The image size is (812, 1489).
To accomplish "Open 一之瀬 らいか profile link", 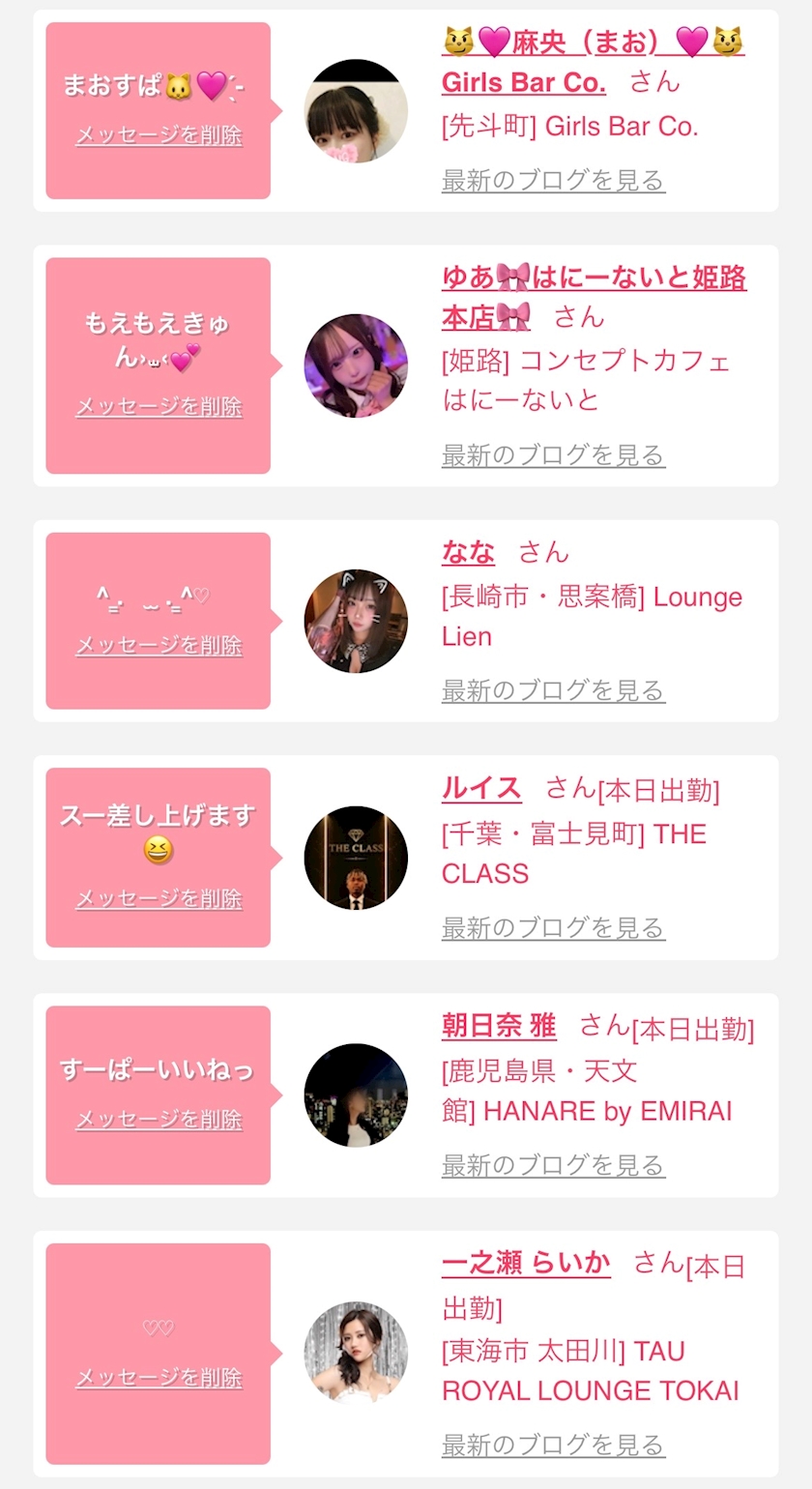I will pos(526,1263).
